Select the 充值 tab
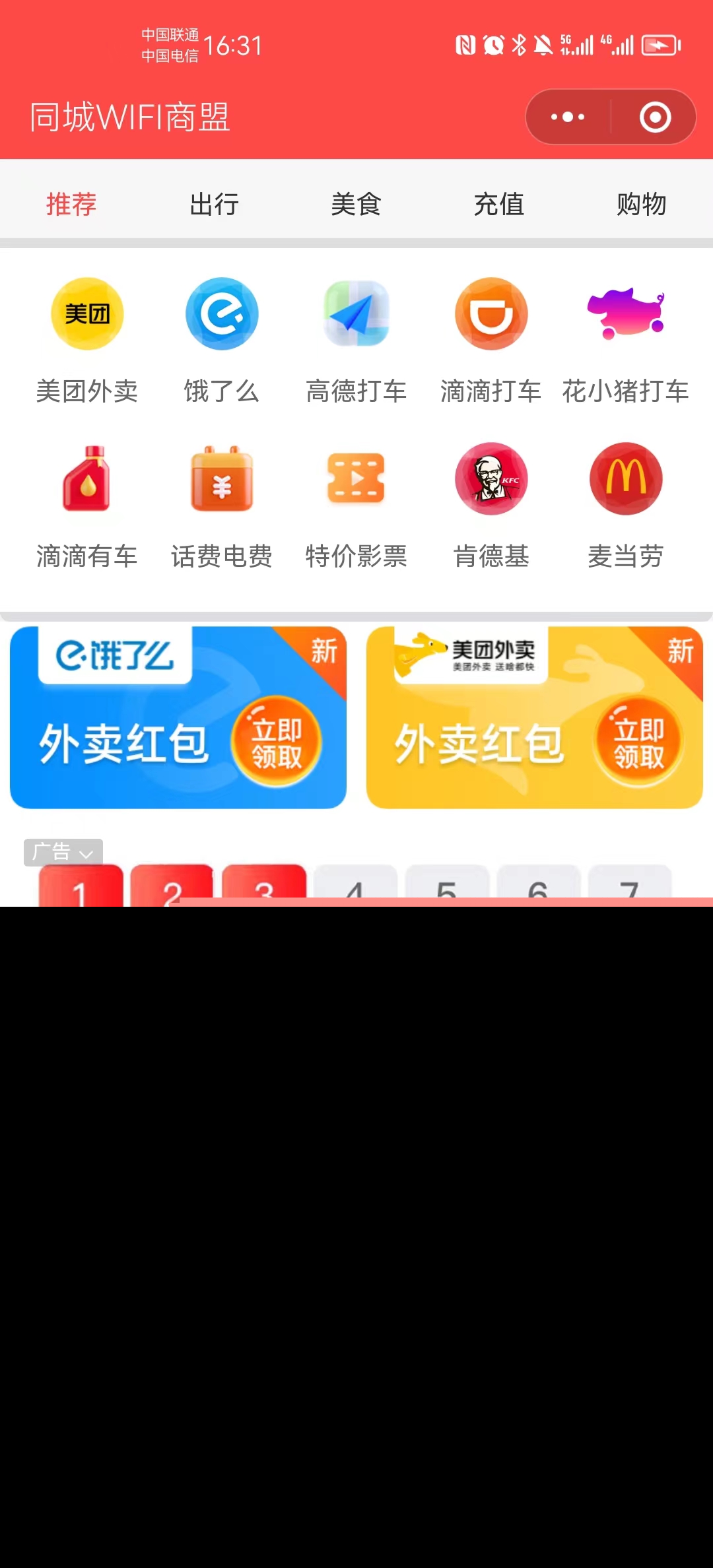Image resolution: width=713 pixels, height=1568 pixels. 499,204
